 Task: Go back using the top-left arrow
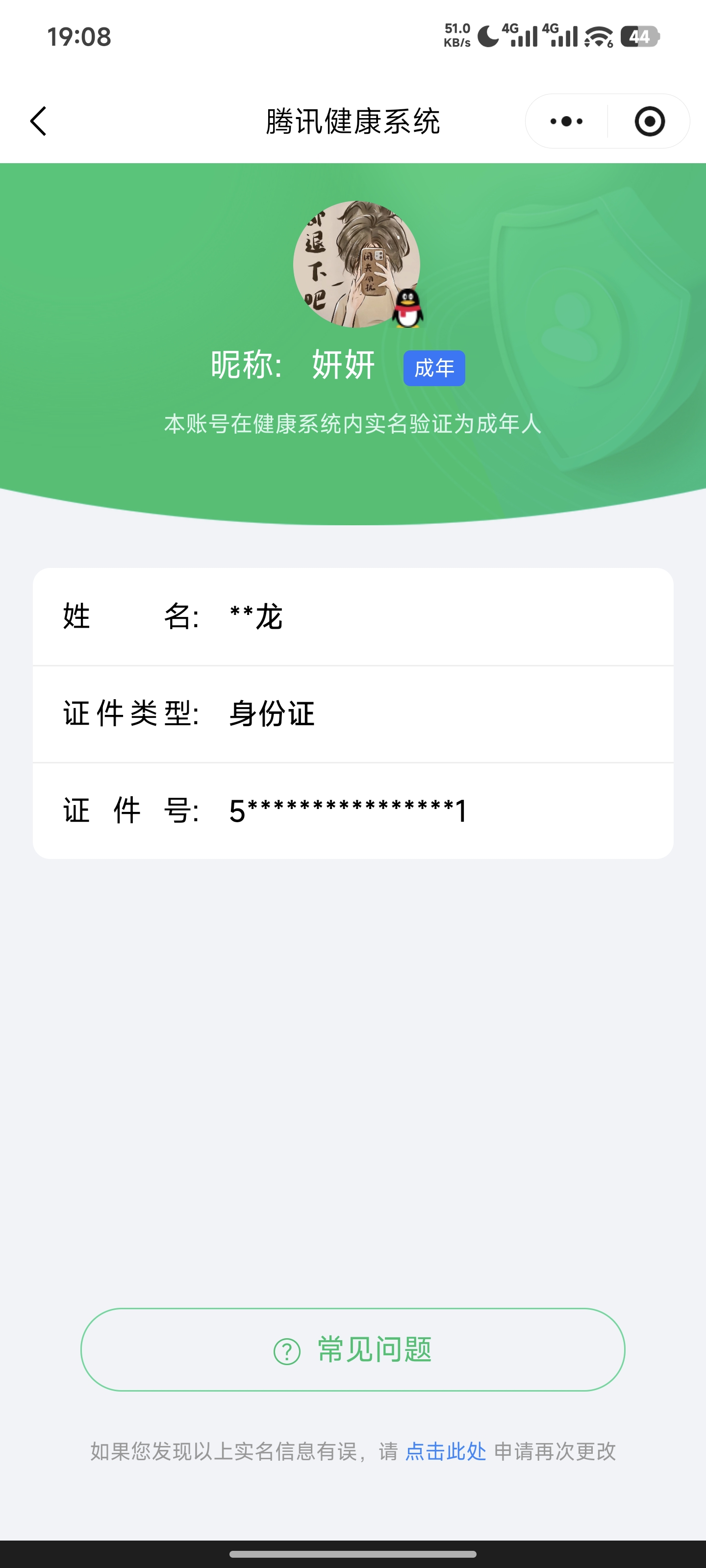coord(38,121)
